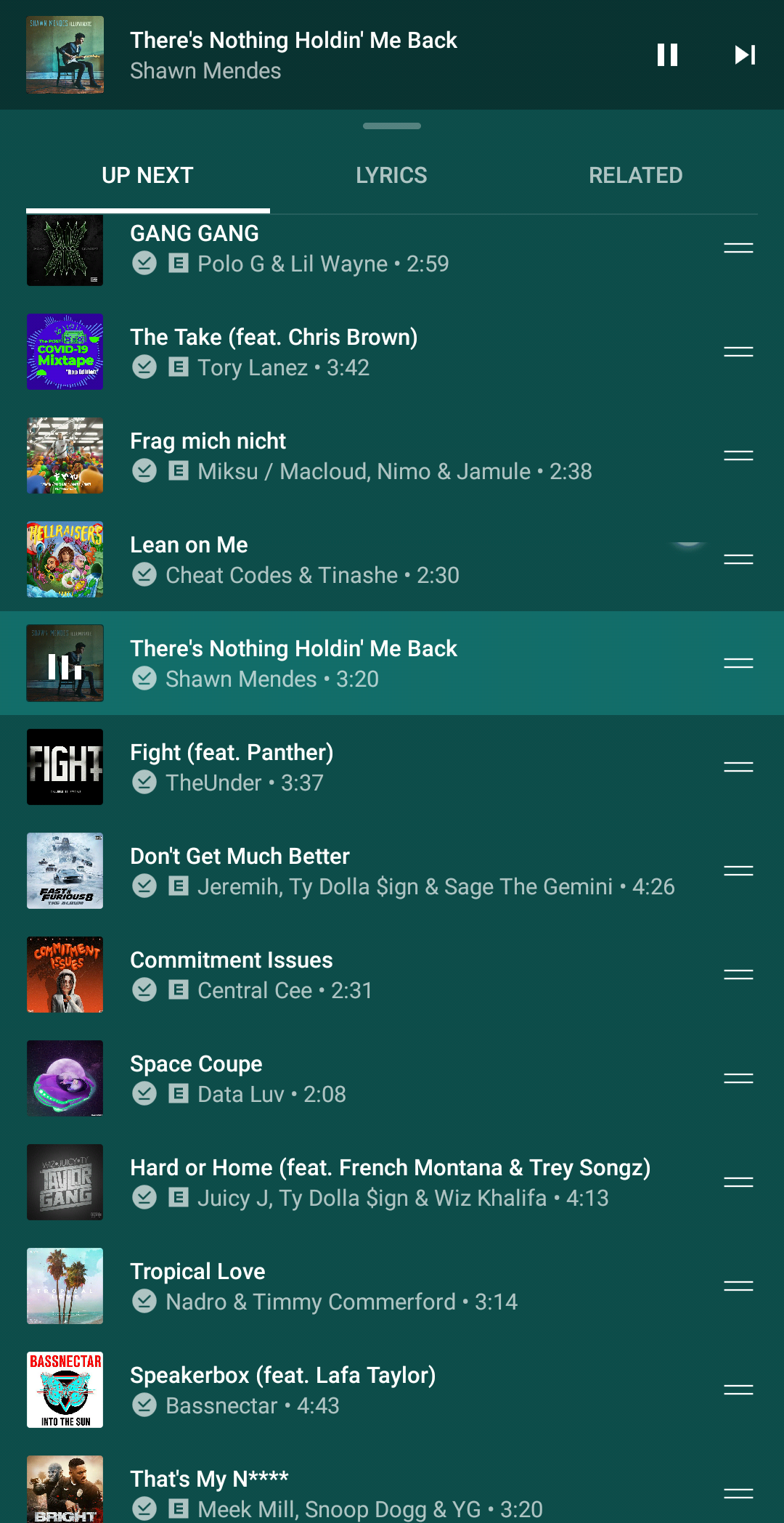Tap the player sheet handle above the tabs
The width and height of the screenshot is (784, 1523).
click(x=392, y=126)
